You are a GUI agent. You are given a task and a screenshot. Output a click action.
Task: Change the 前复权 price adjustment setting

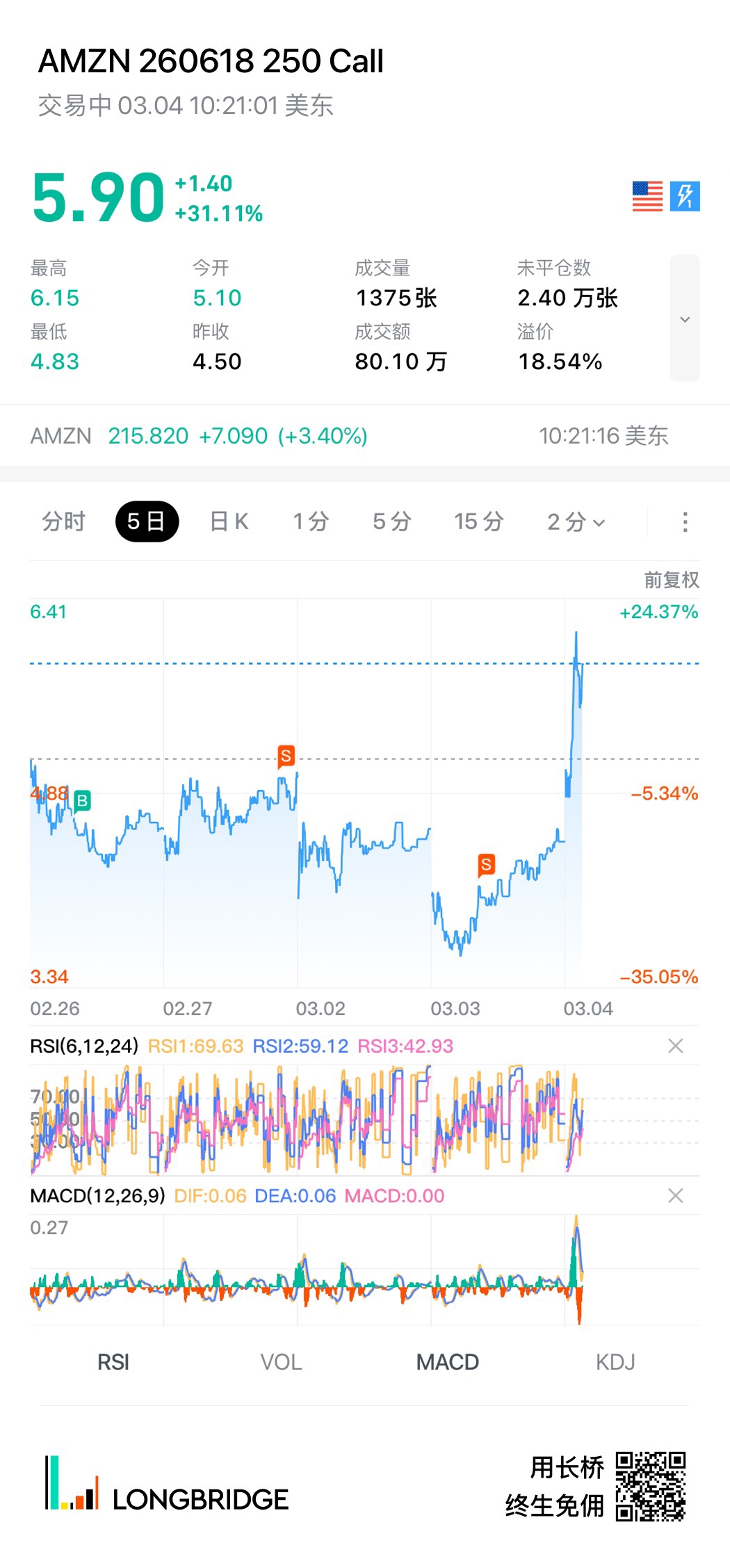671,580
